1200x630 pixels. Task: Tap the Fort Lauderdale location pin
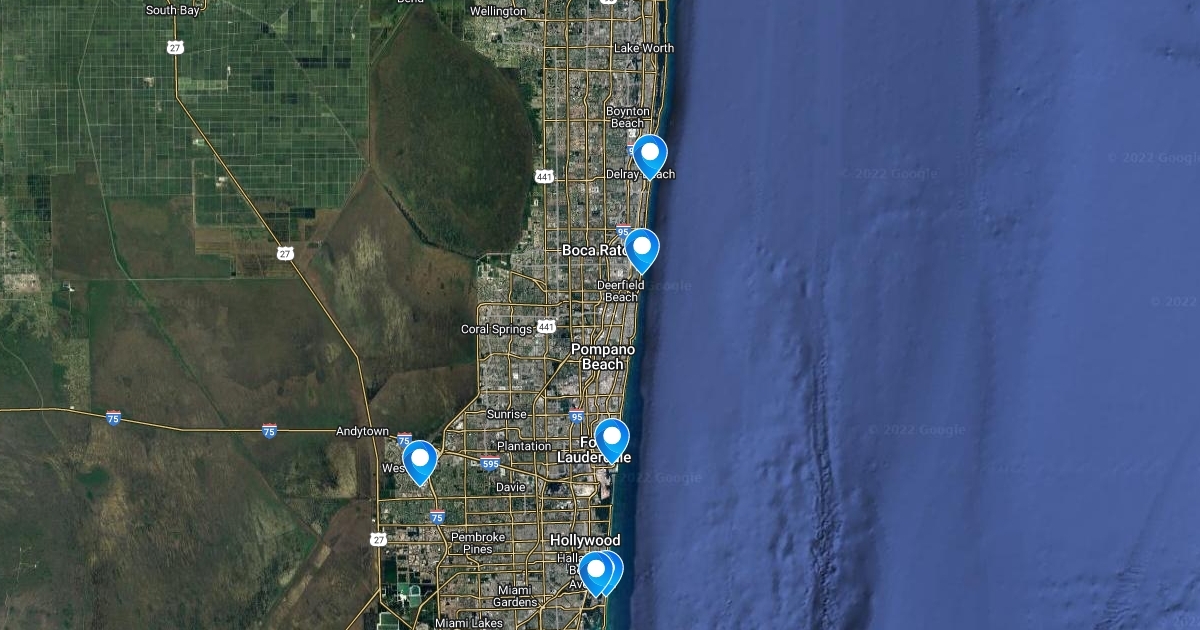(611, 439)
